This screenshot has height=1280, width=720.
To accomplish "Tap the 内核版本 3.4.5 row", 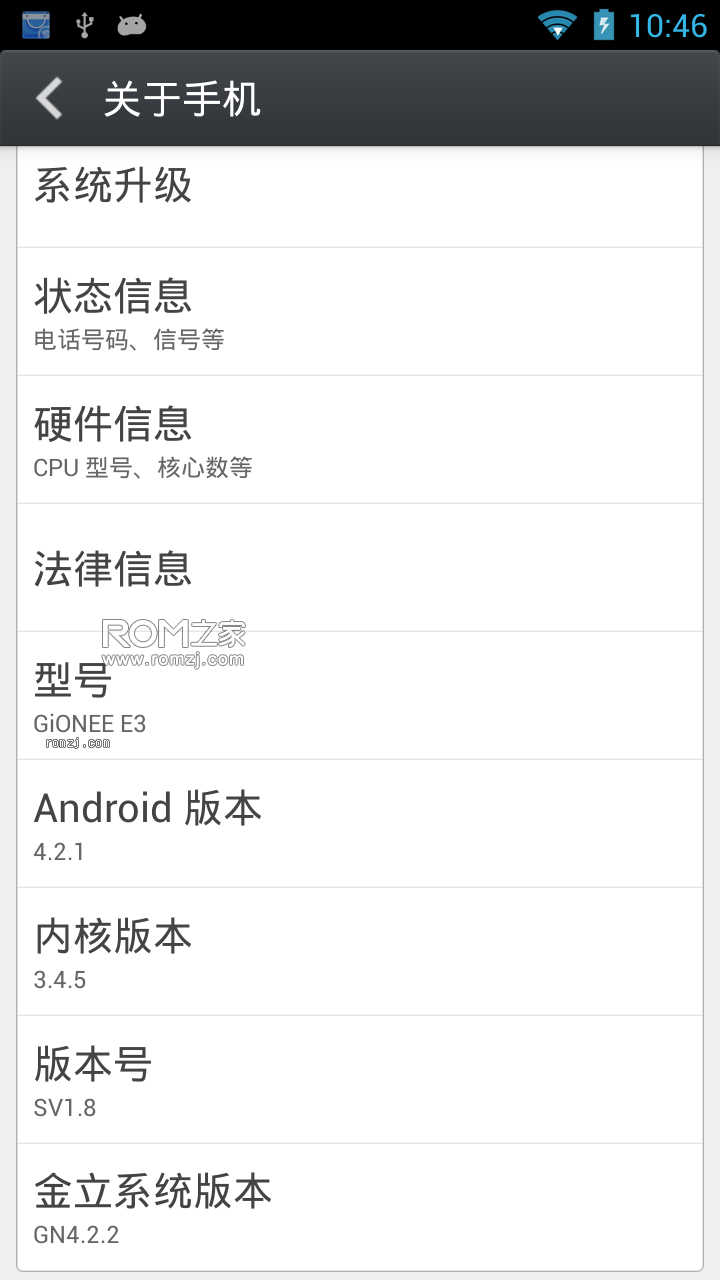I will click(360, 952).
